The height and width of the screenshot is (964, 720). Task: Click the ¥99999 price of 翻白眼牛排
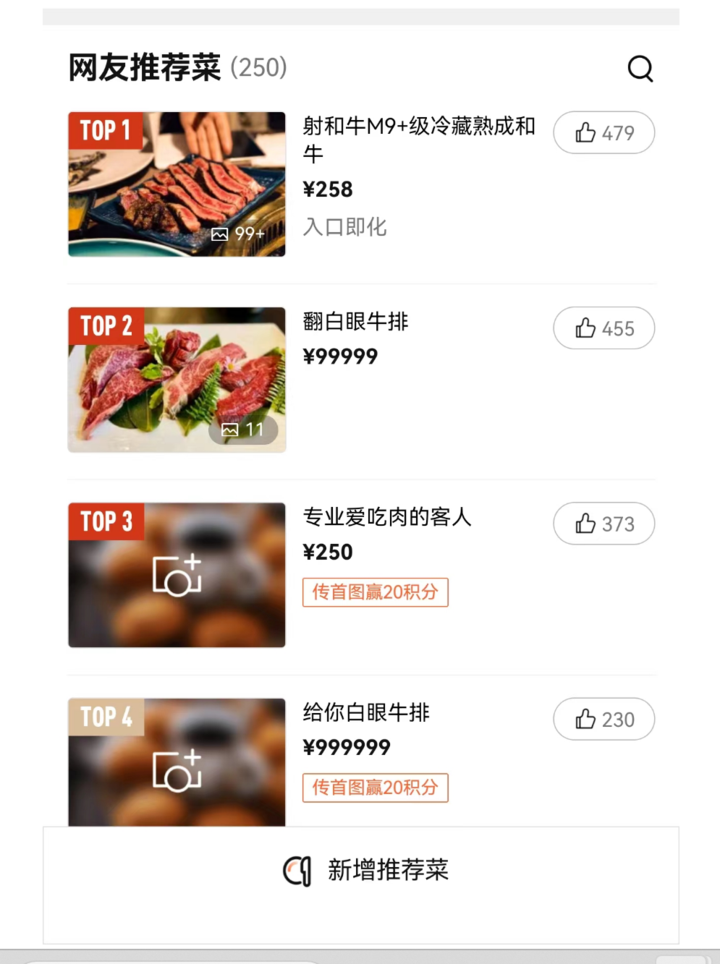coord(339,357)
